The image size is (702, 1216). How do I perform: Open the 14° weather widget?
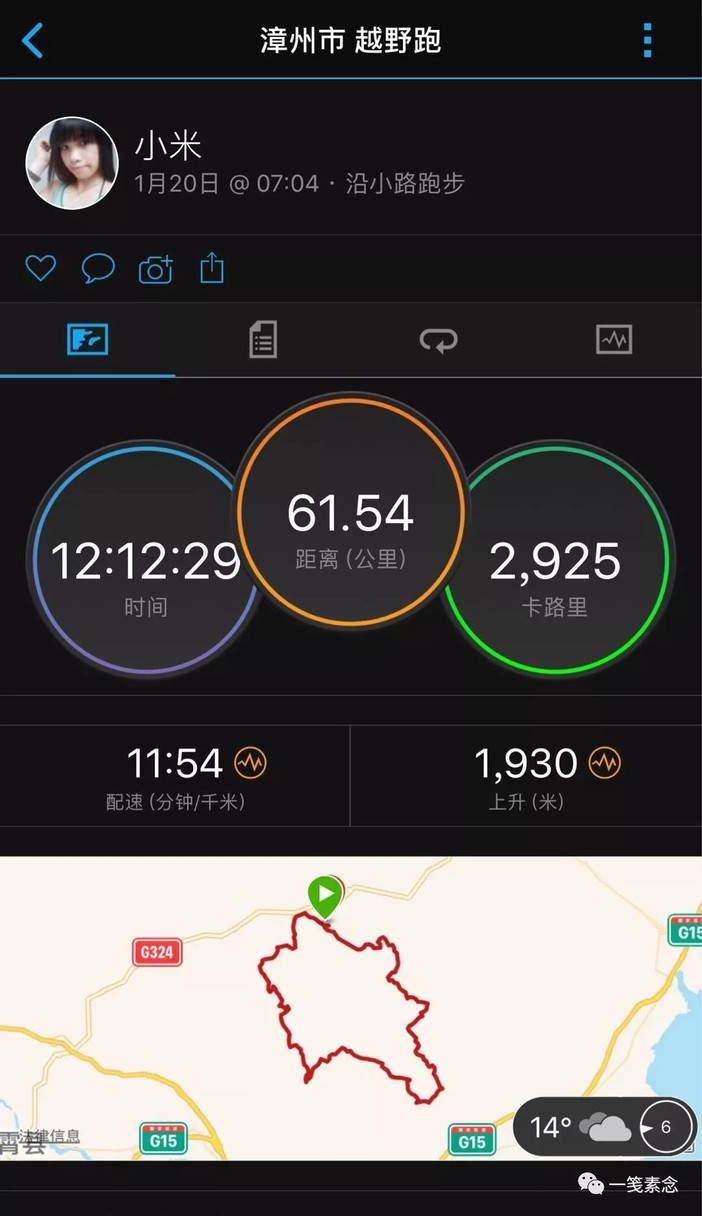pyautogui.click(x=604, y=1127)
